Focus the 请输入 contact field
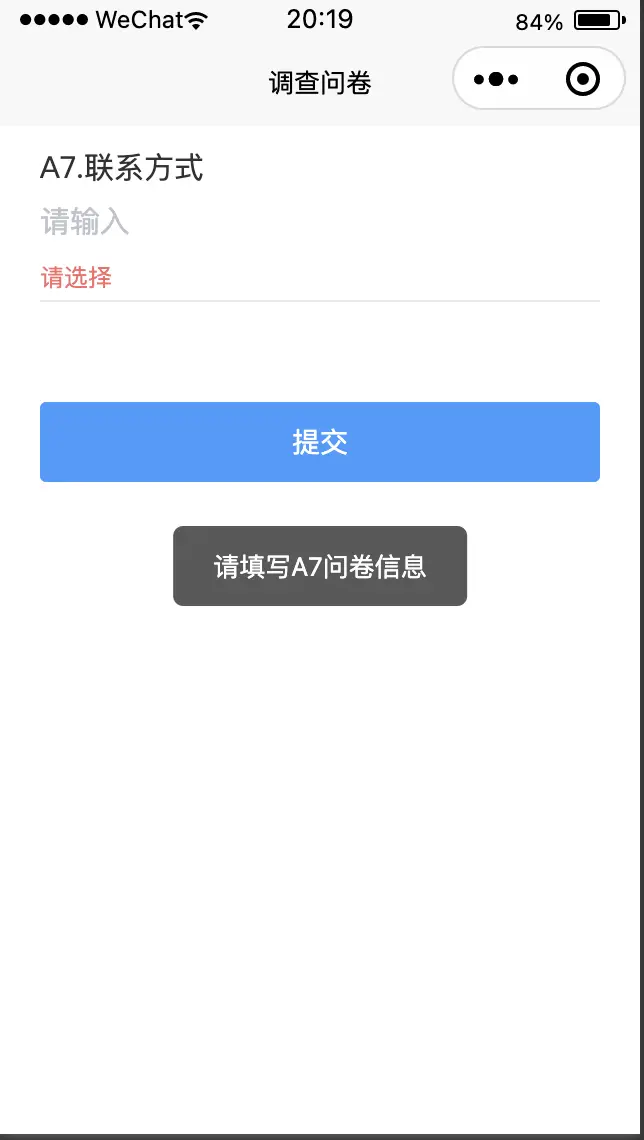The image size is (644, 1140). [320, 222]
